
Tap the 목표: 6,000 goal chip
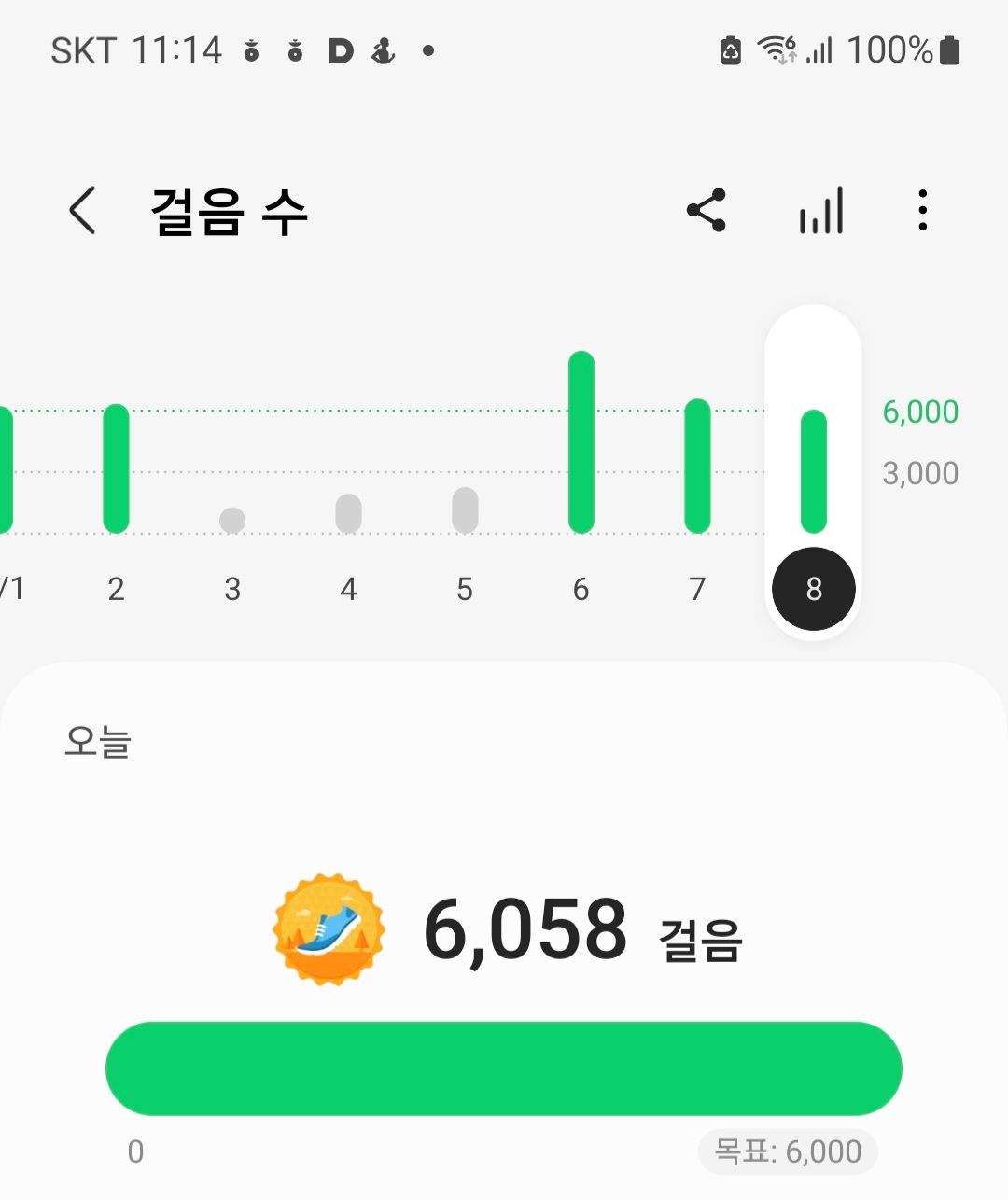pyautogui.click(x=788, y=1151)
